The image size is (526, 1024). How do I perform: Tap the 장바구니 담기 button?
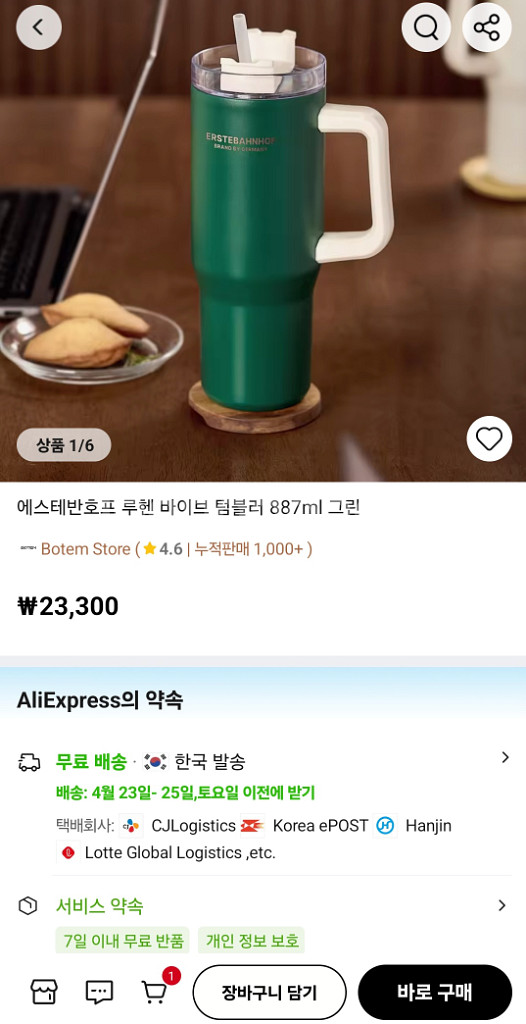coord(269,993)
